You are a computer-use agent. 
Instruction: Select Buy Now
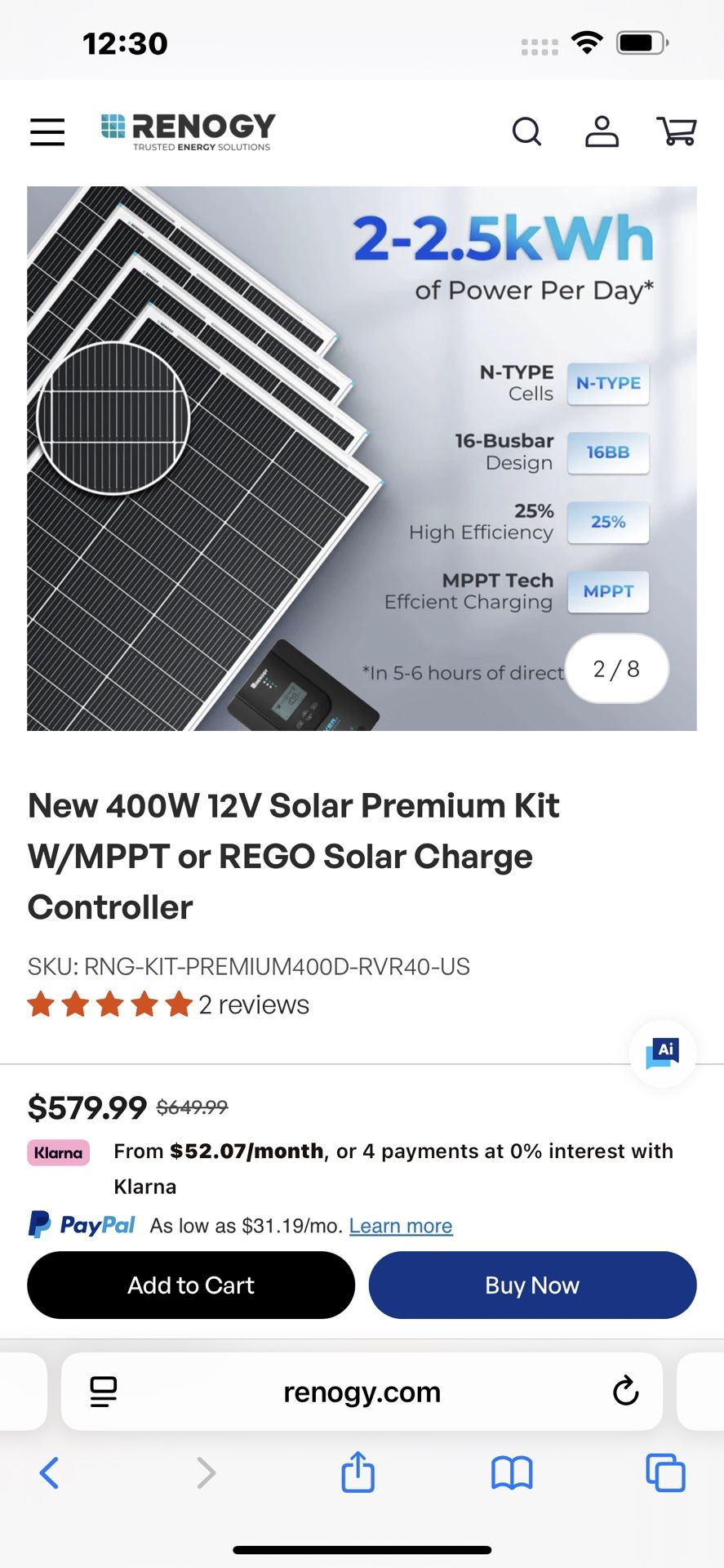click(532, 1285)
